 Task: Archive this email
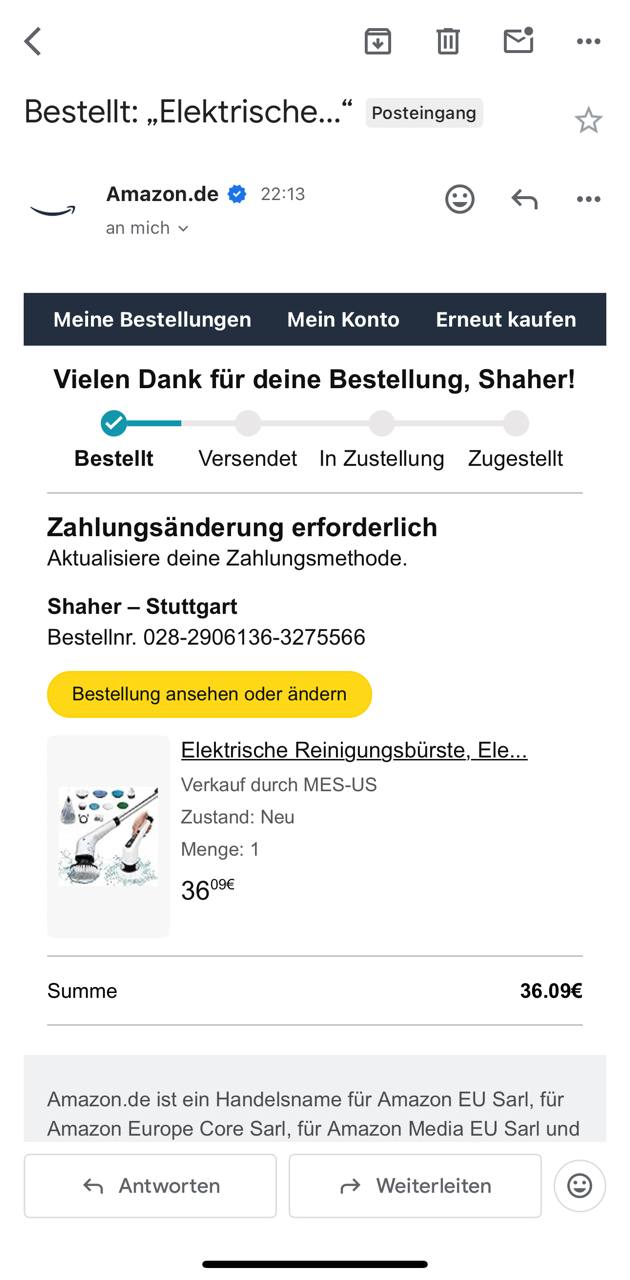pos(377,41)
